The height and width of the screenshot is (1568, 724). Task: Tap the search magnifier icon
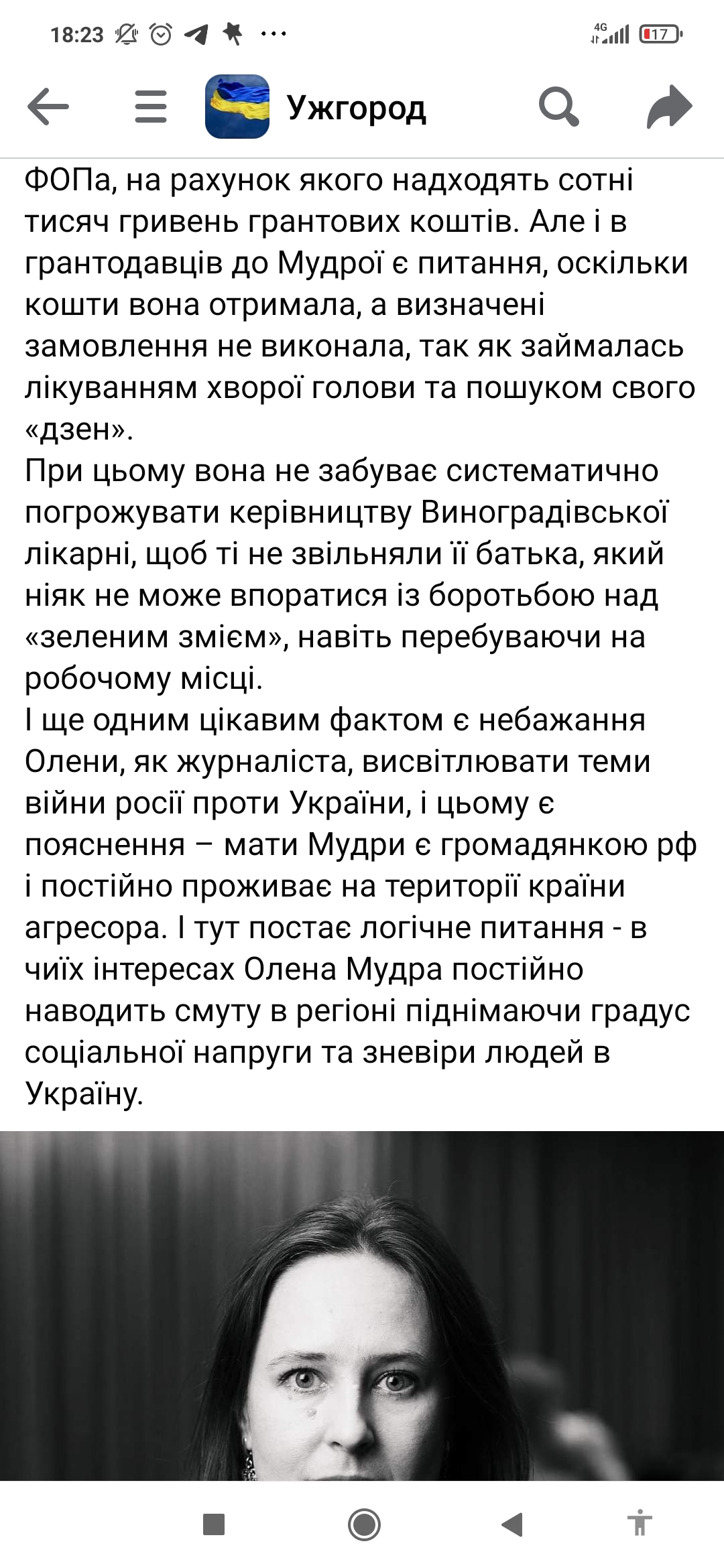(x=559, y=107)
